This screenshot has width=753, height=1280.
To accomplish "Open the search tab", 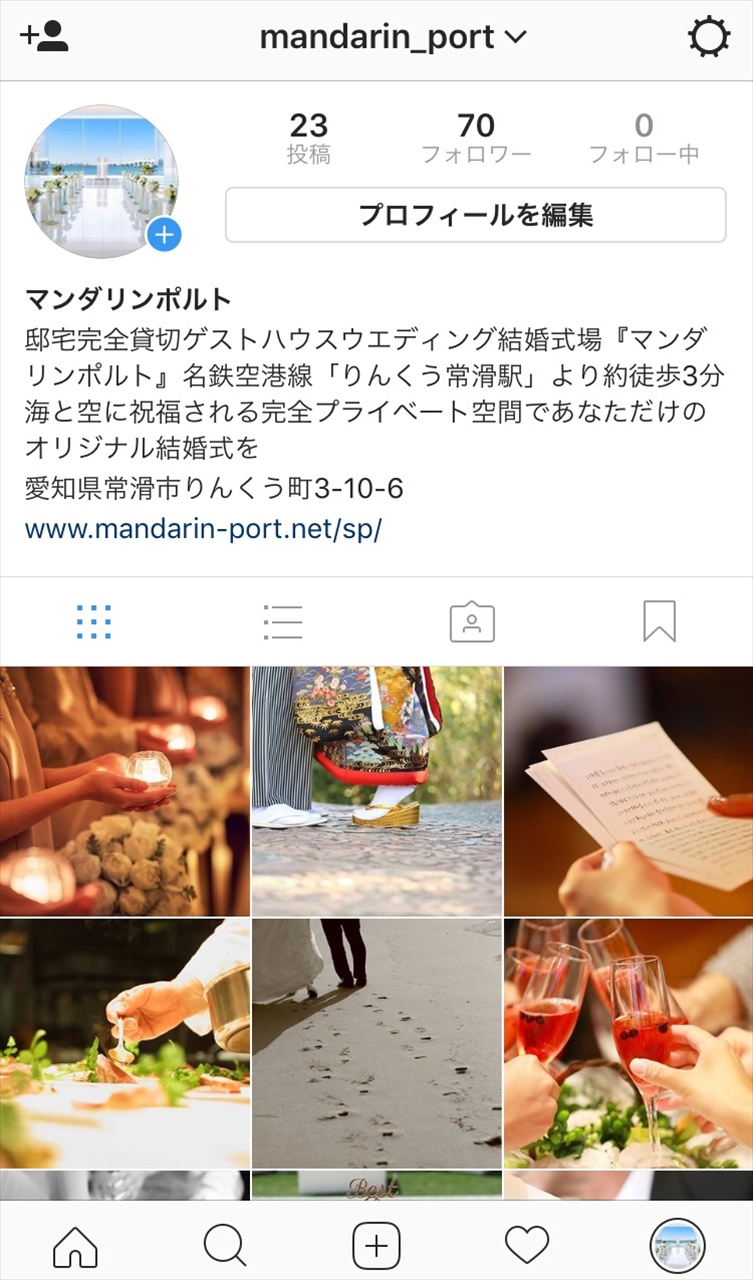I will point(225,1246).
